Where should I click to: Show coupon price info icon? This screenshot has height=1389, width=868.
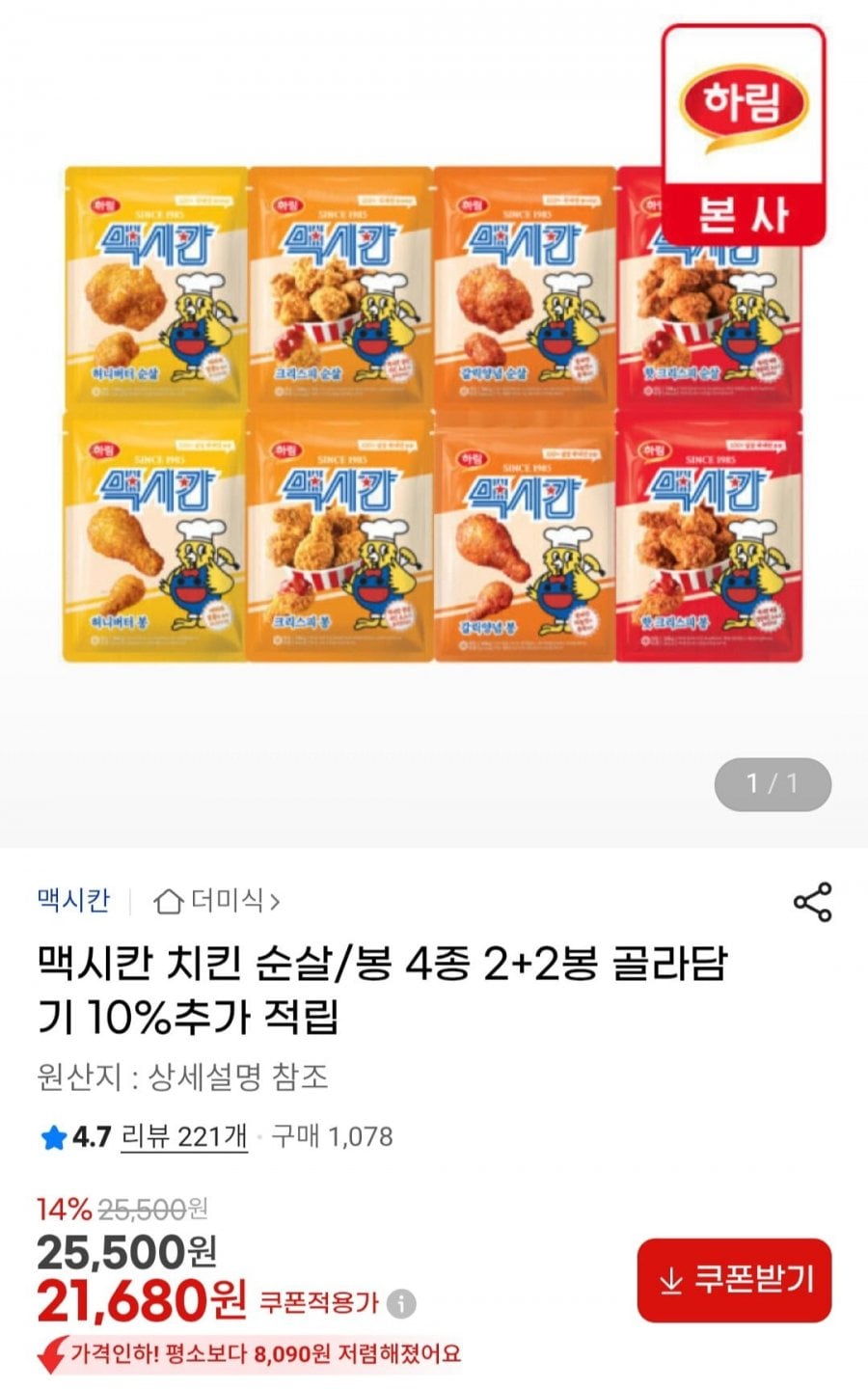point(402,1305)
